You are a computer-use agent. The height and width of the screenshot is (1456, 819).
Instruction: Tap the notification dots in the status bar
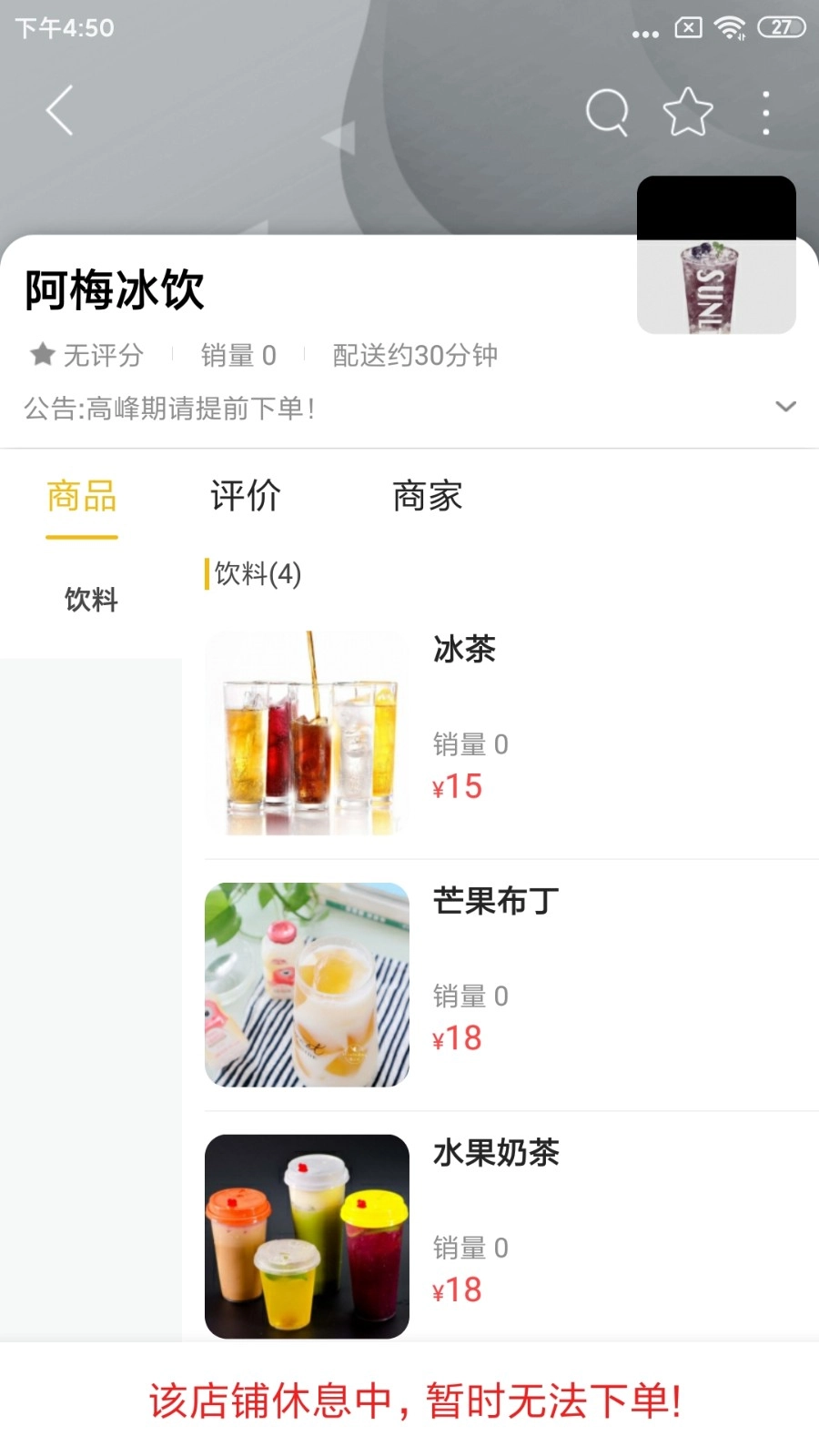[645, 31]
